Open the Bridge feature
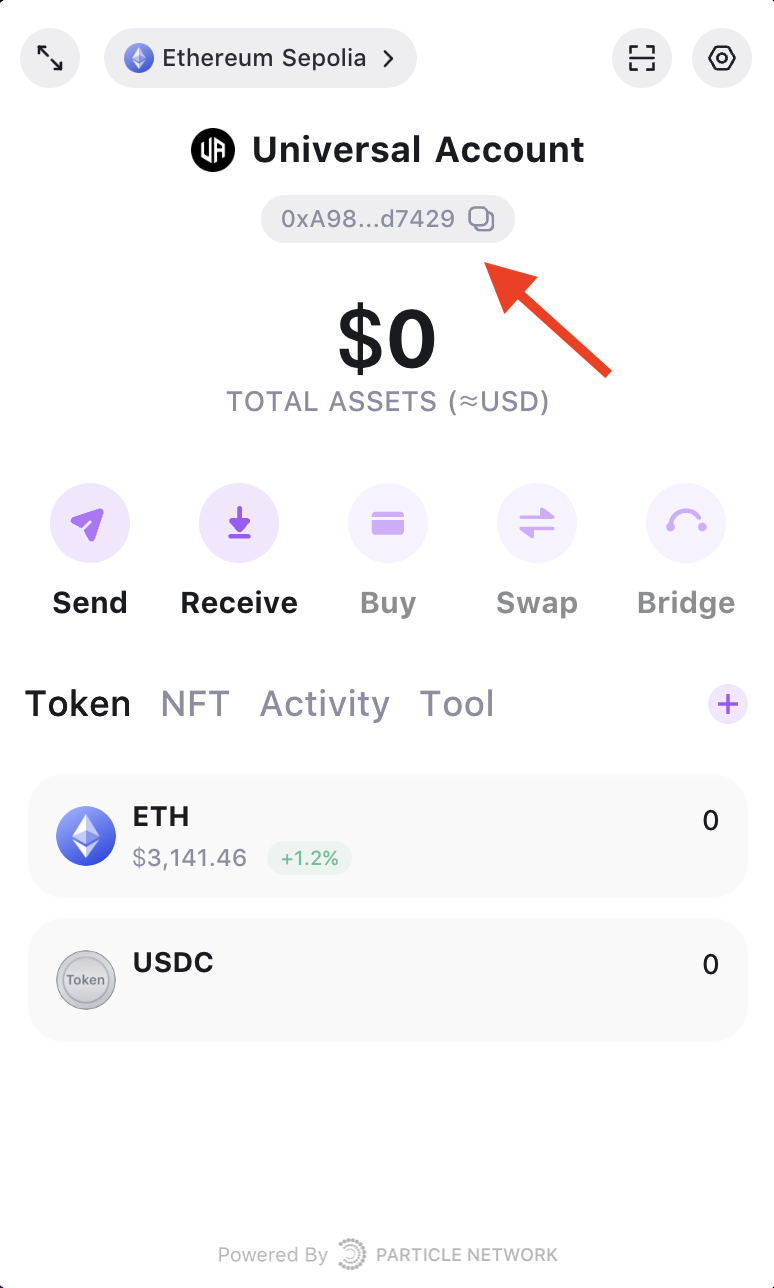The width and height of the screenshot is (774, 1288). click(686, 523)
